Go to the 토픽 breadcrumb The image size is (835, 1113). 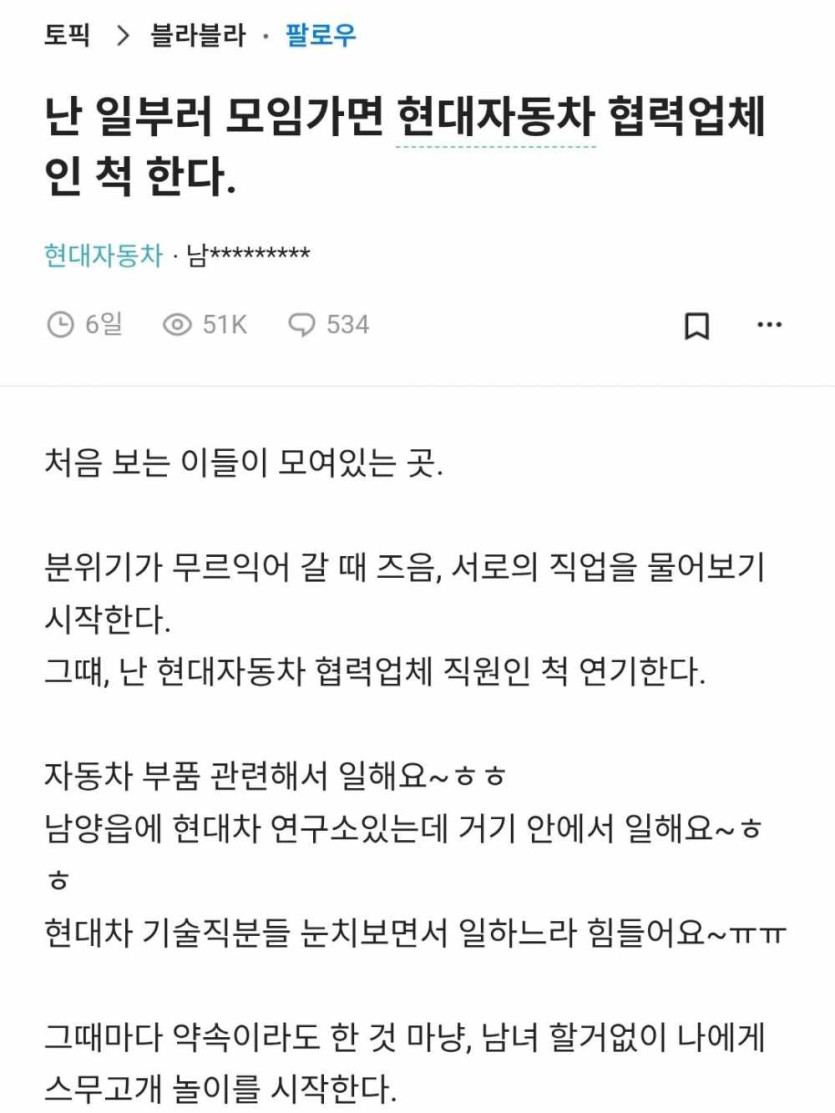point(66,36)
